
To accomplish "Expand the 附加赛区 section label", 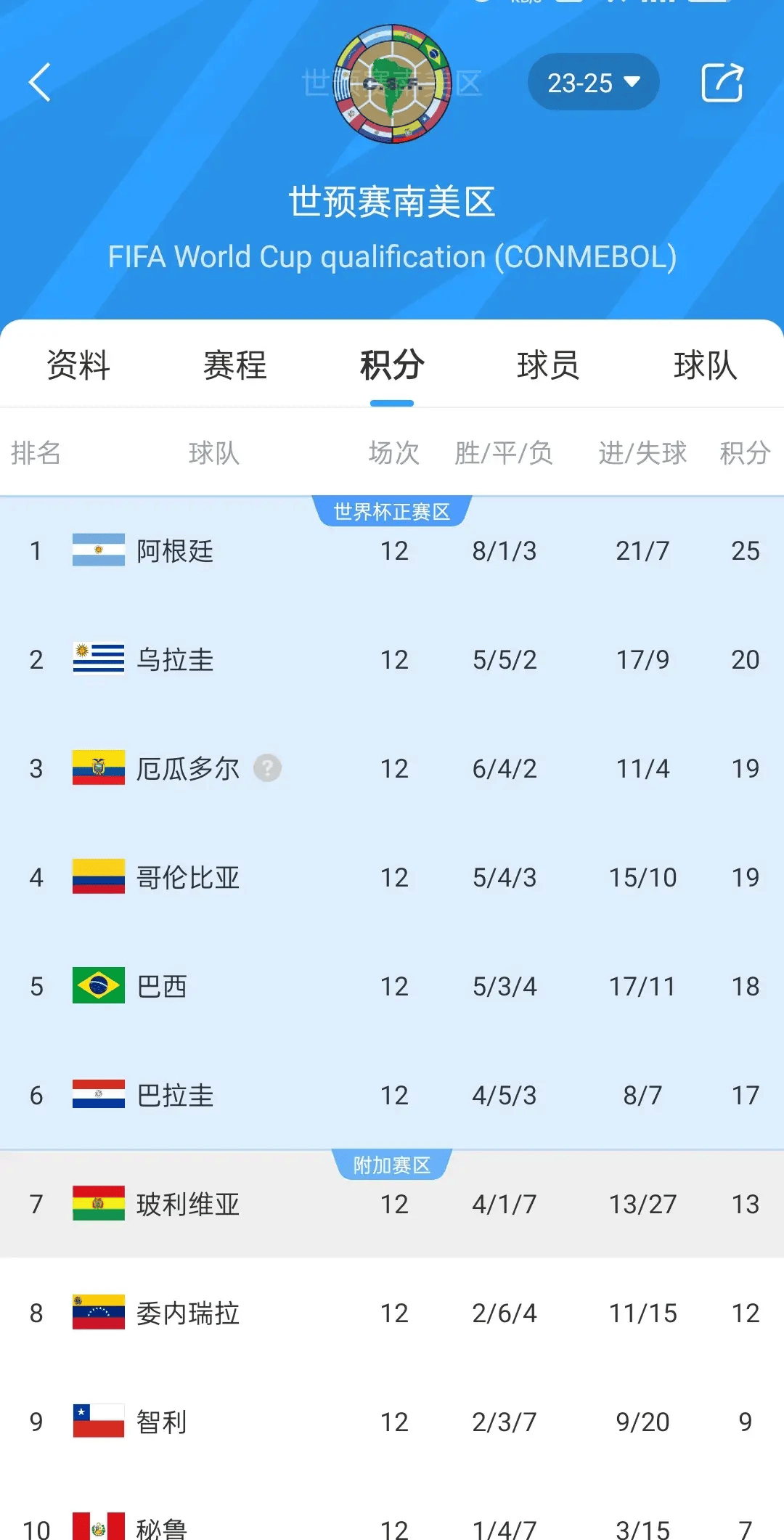I will click(392, 1164).
